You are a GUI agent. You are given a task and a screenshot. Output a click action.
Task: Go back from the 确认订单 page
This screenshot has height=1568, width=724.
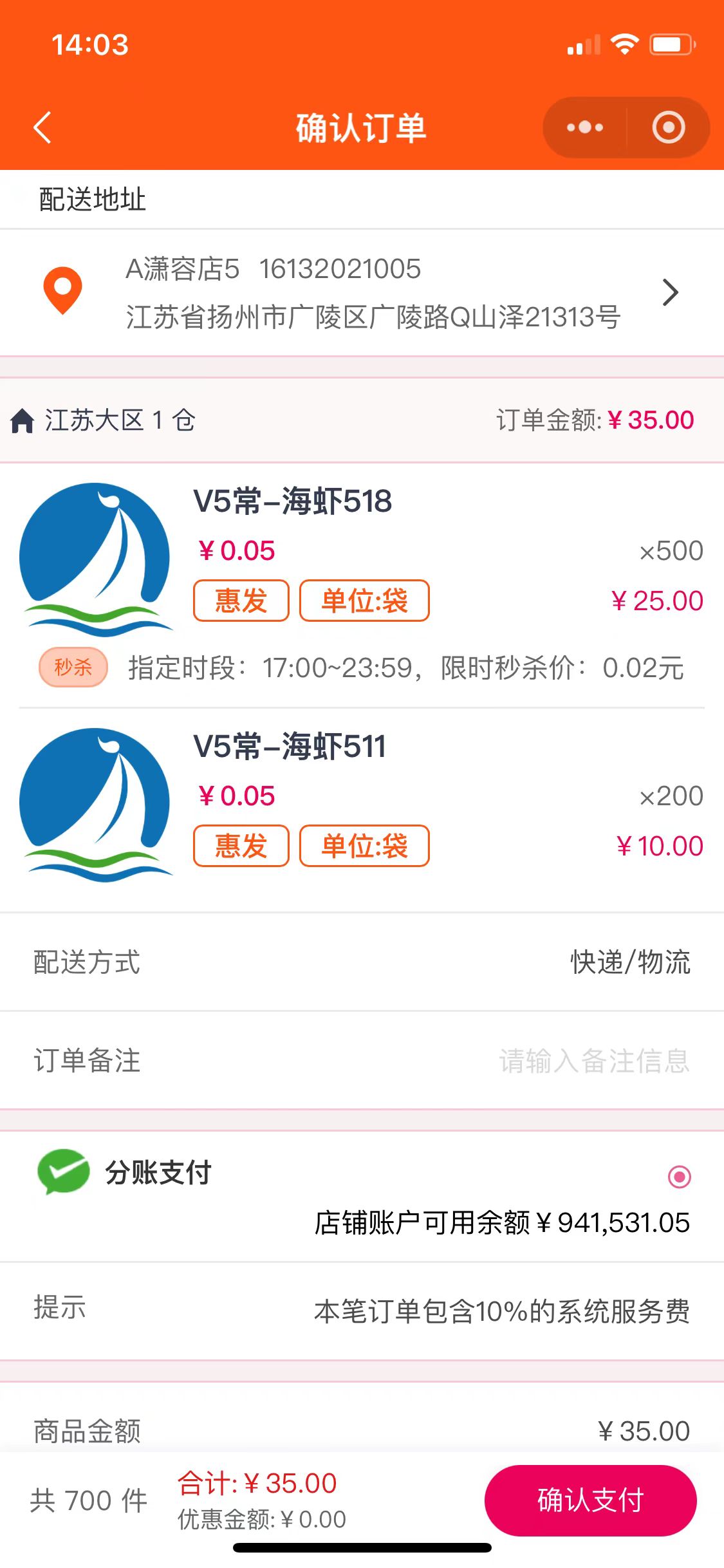click(42, 127)
